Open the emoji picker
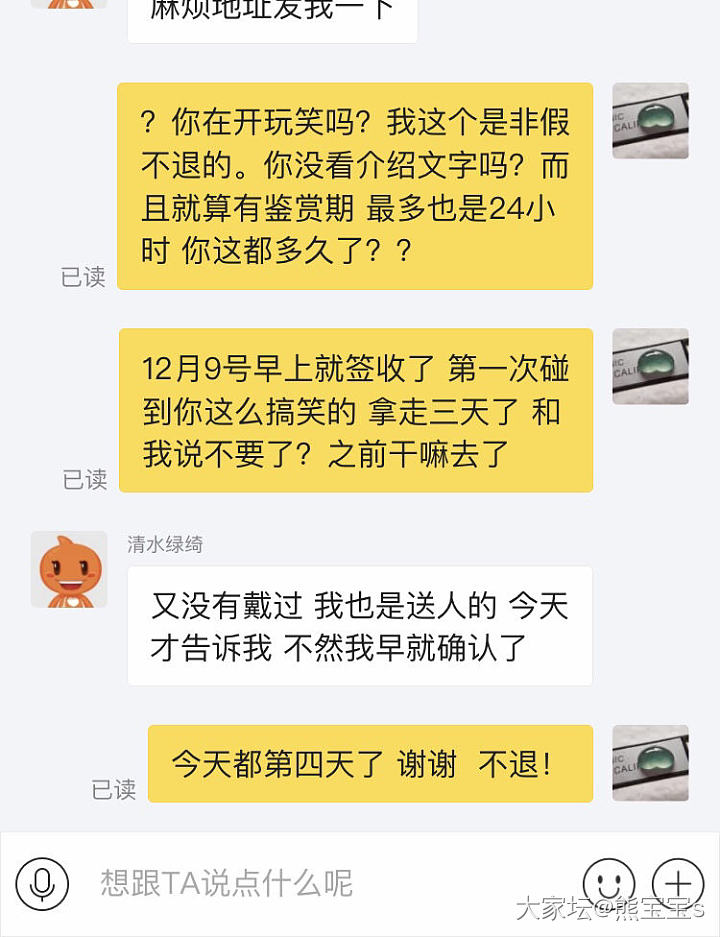This screenshot has width=720, height=937. click(x=608, y=883)
